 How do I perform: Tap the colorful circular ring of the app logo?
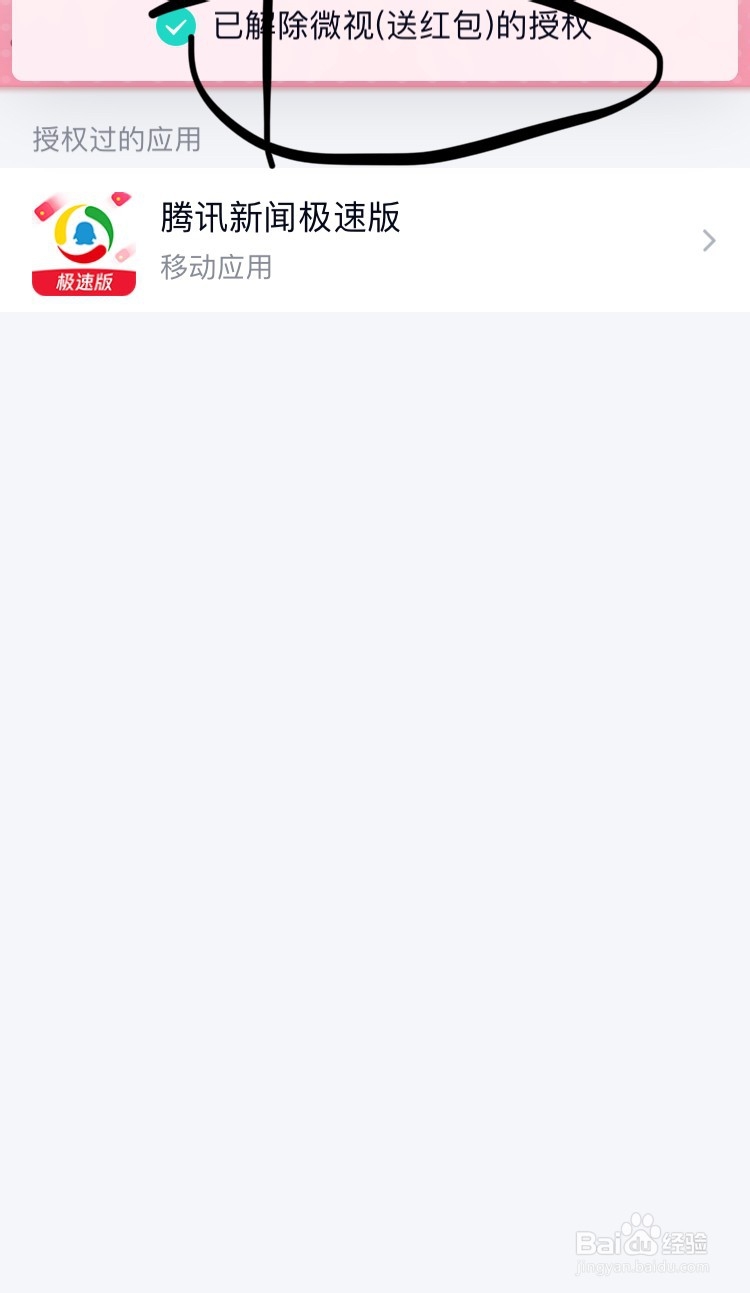(84, 235)
